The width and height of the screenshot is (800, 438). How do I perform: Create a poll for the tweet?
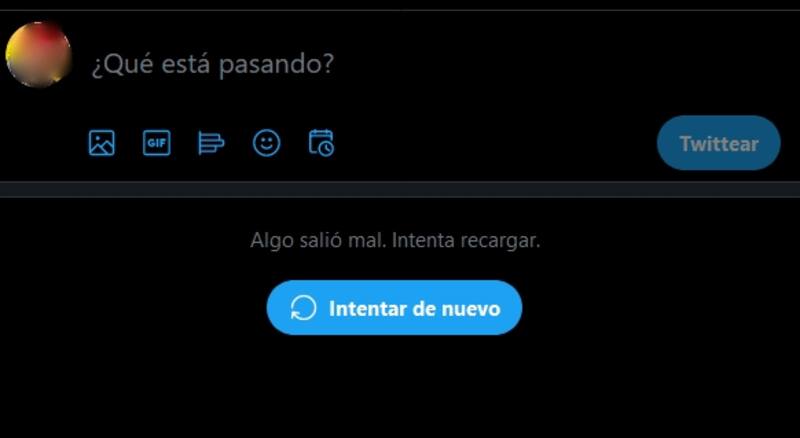pyautogui.click(x=211, y=143)
